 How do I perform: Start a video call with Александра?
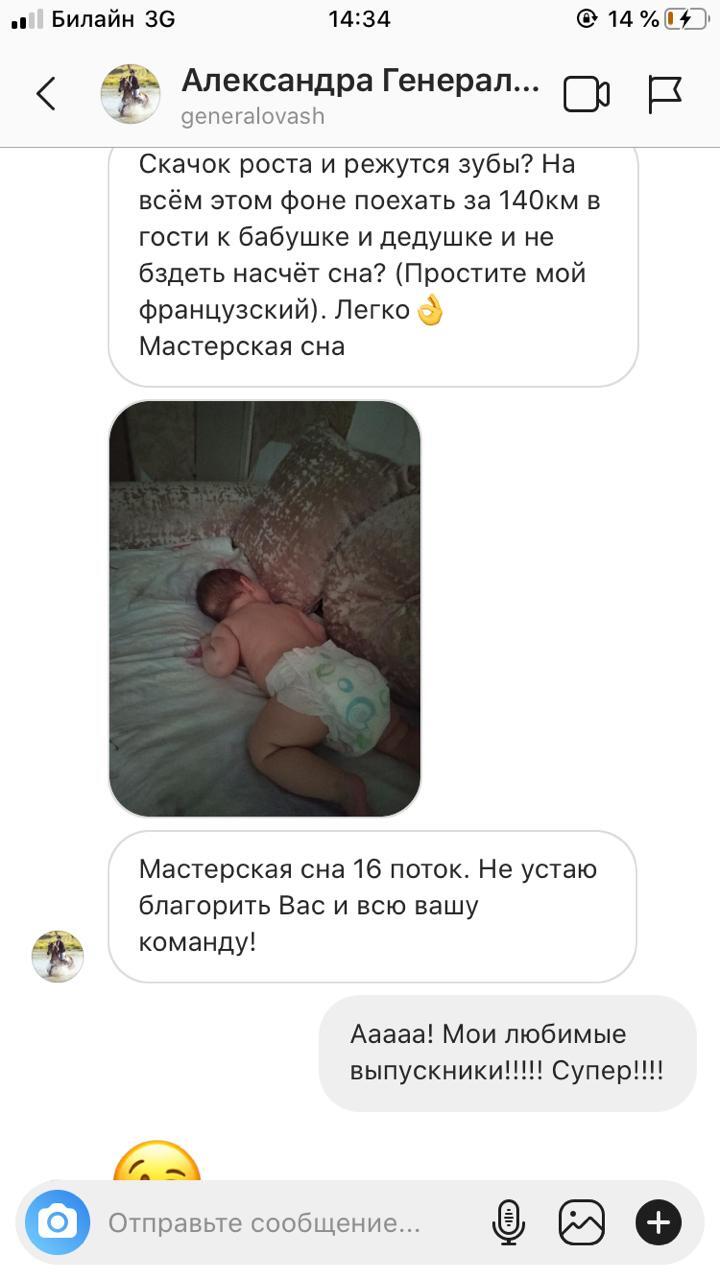click(586, 94)
